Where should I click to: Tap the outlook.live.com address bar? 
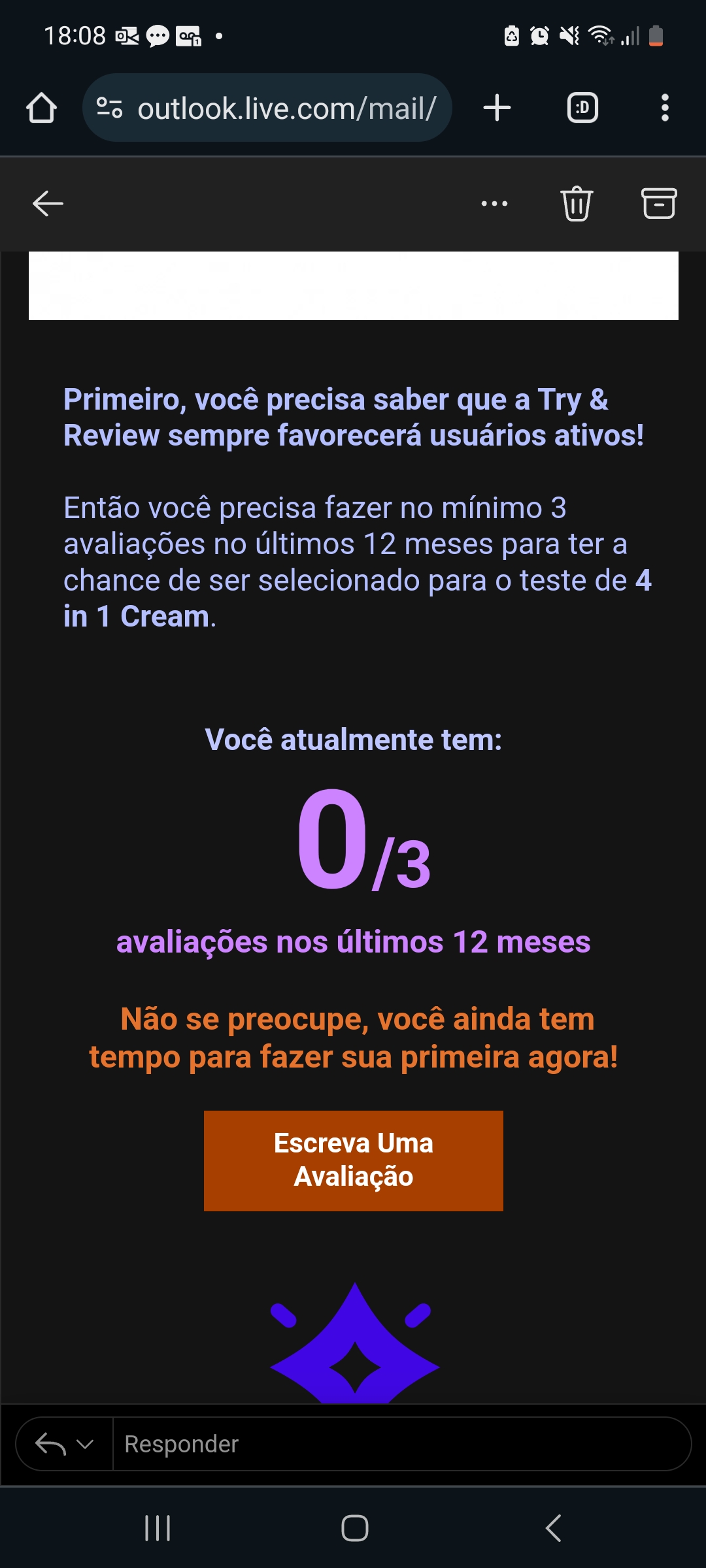(267, 108)
